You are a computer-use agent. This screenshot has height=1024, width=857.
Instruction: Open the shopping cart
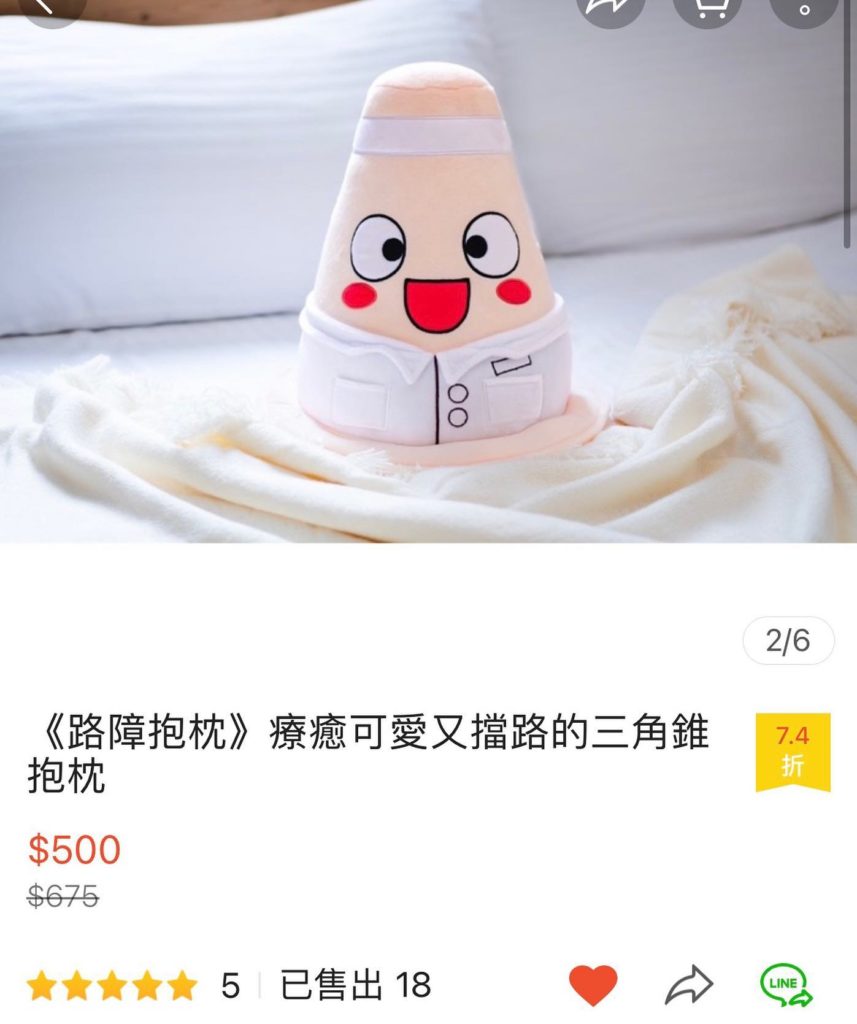(707, 8)
